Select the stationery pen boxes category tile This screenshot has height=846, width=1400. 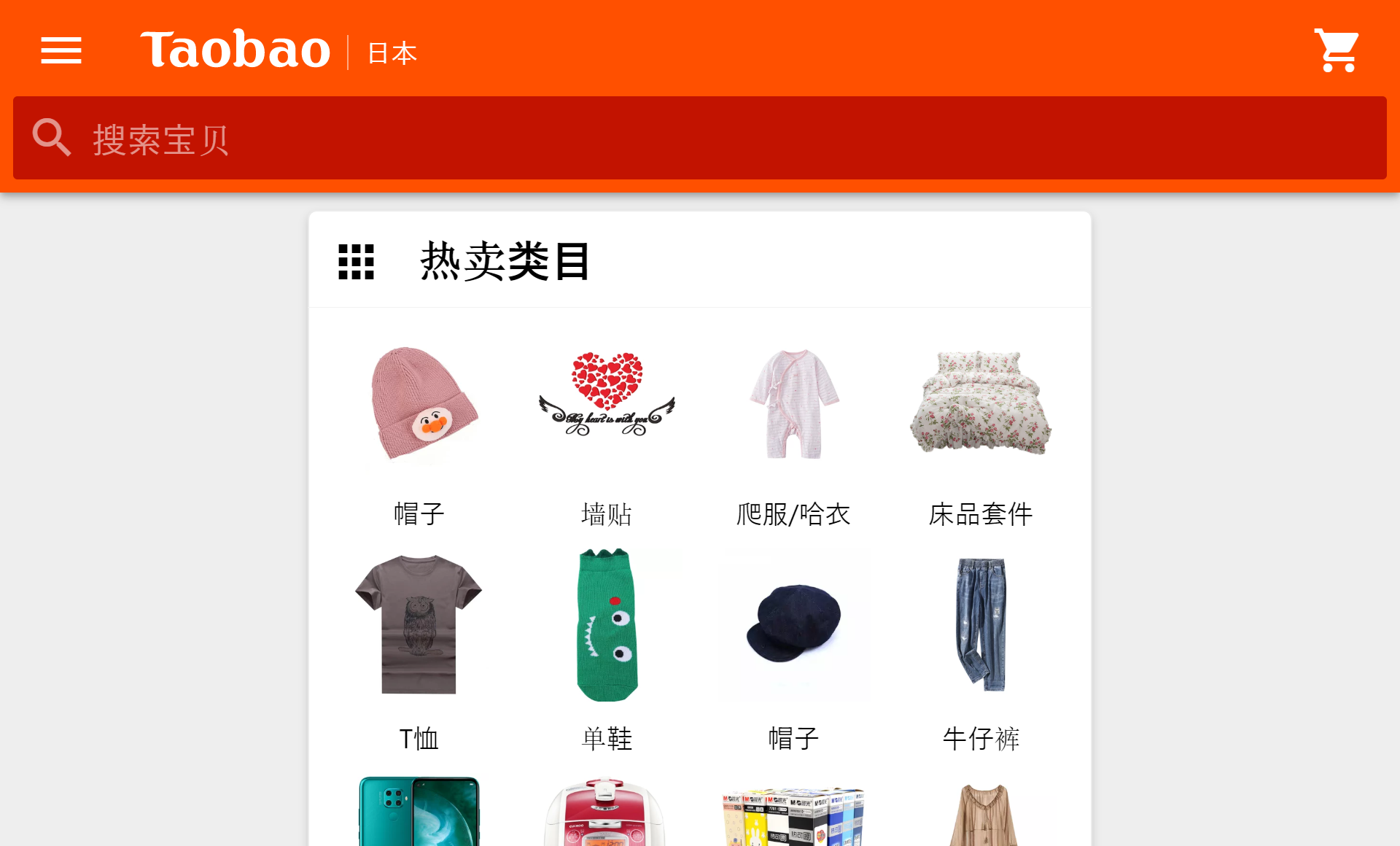[x=793, y=815]
